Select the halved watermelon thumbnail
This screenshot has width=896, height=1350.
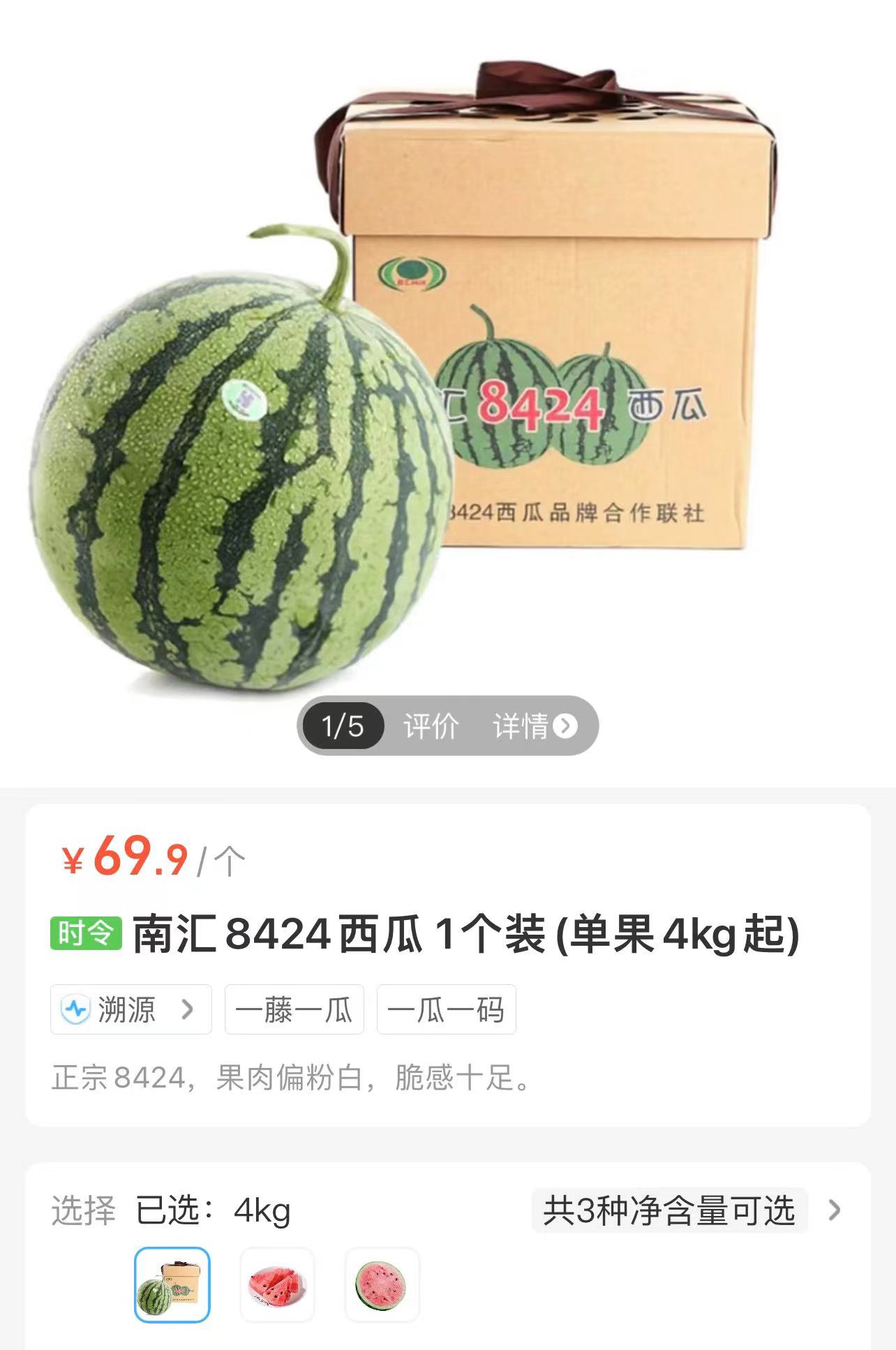point(381,1285)
